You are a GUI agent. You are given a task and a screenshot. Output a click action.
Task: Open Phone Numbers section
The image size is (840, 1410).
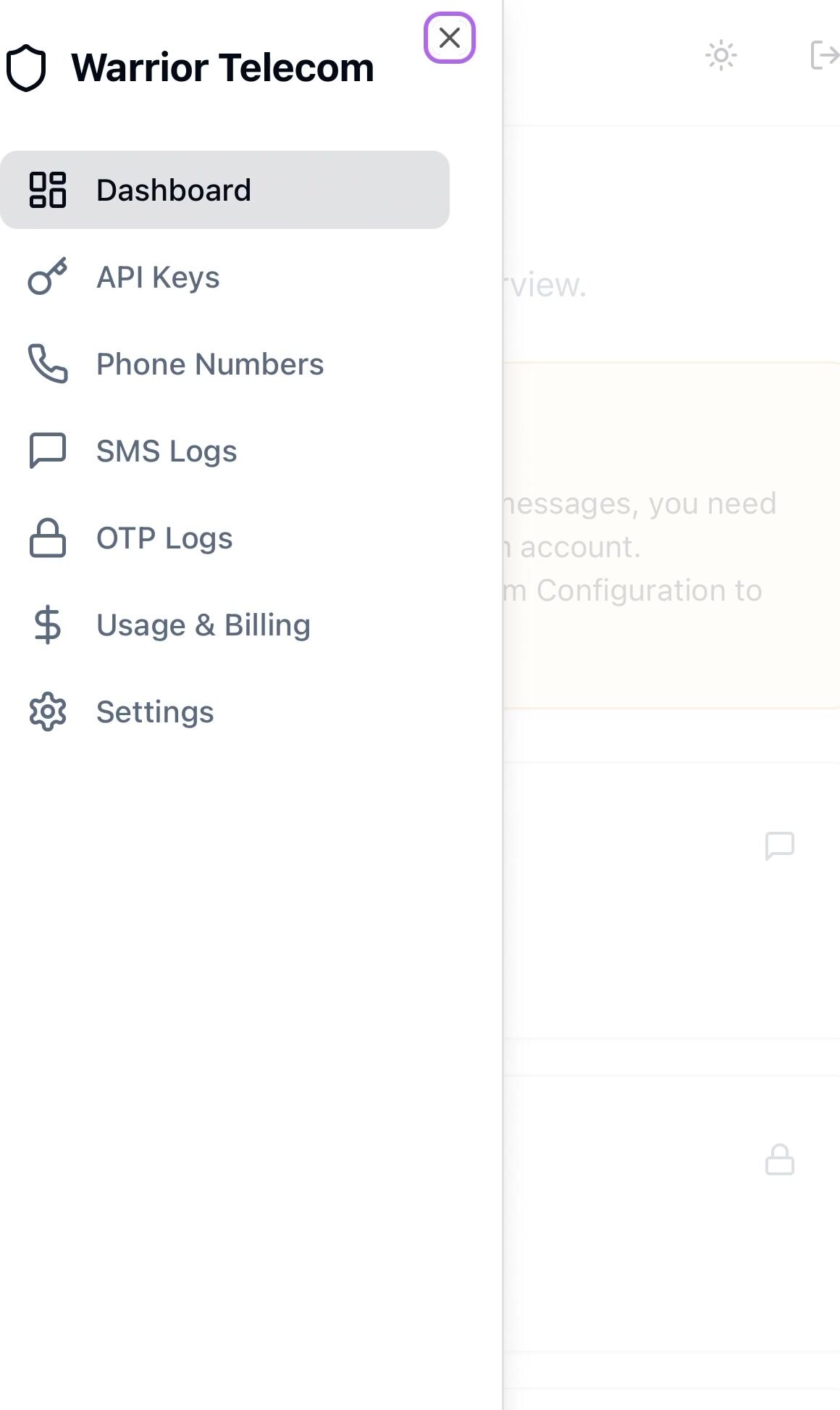coord(209,364)
